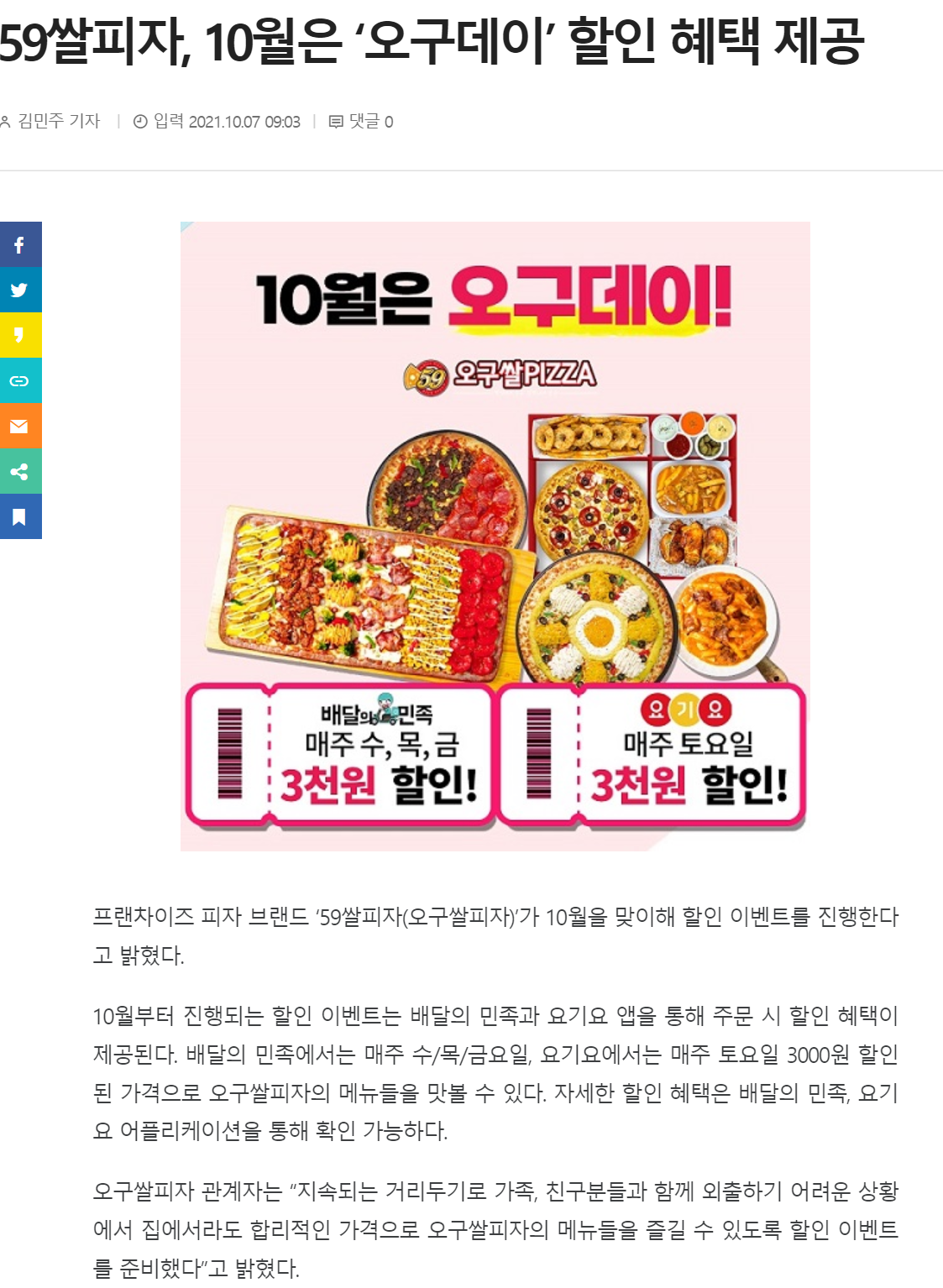This screenshot has width=943, height=1288.
Task: Share the article via KakaoStory
Action: pos(19,335)
